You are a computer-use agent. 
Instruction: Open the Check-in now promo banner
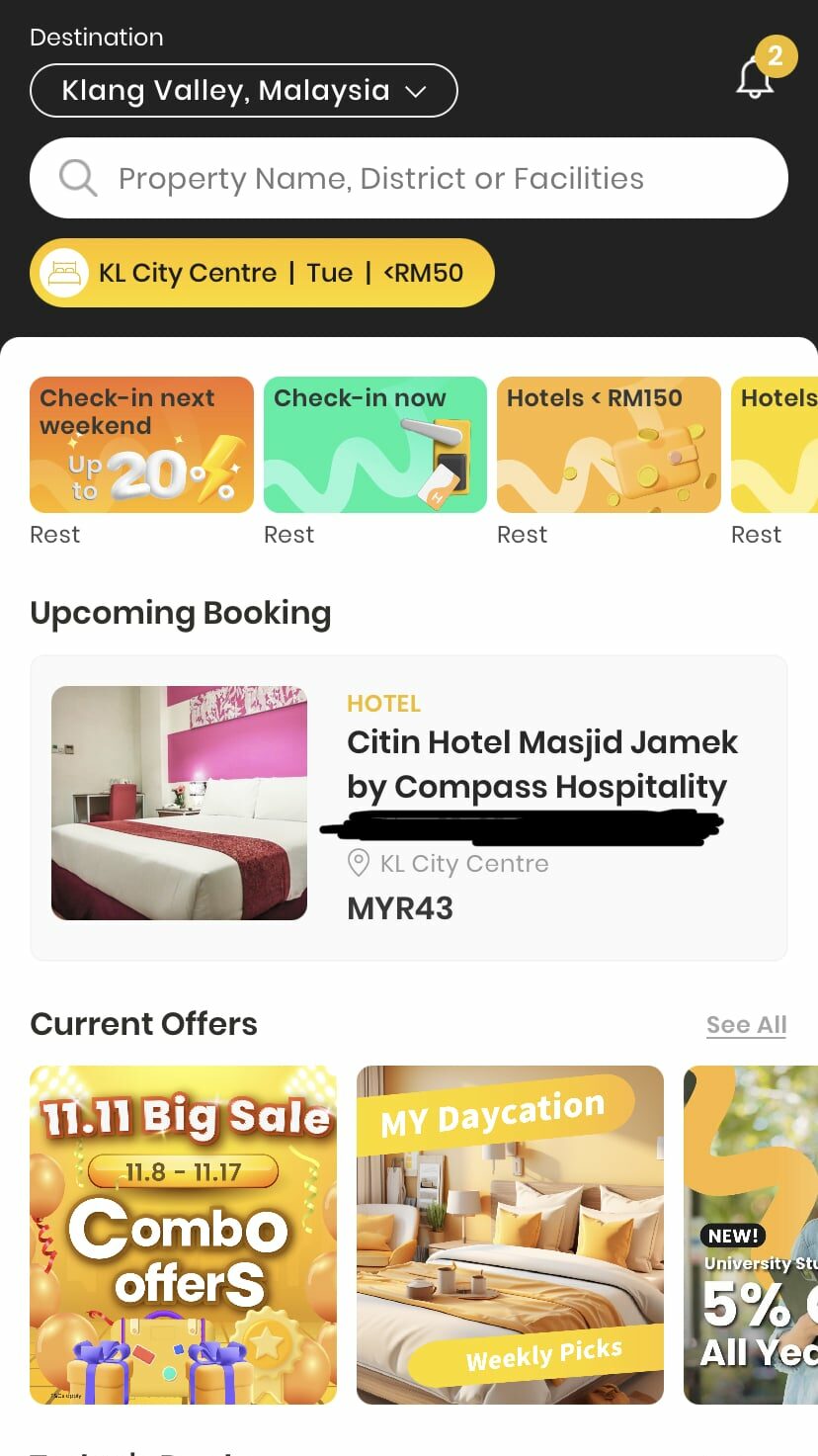point(374,443)
